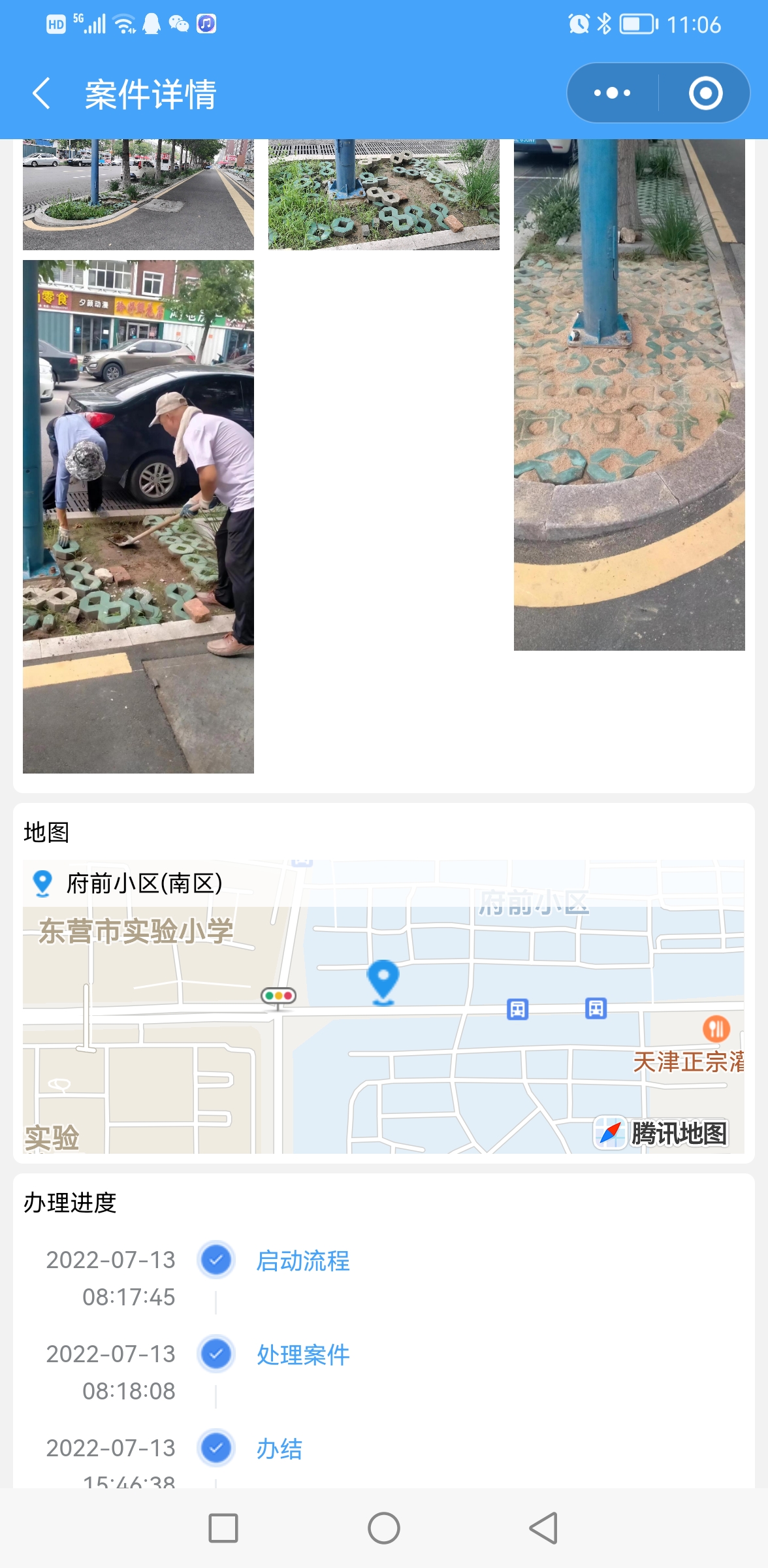Enlarge the photo of loose green bricks by the pole
The image size is (768, 1568).
coord(384,195)
